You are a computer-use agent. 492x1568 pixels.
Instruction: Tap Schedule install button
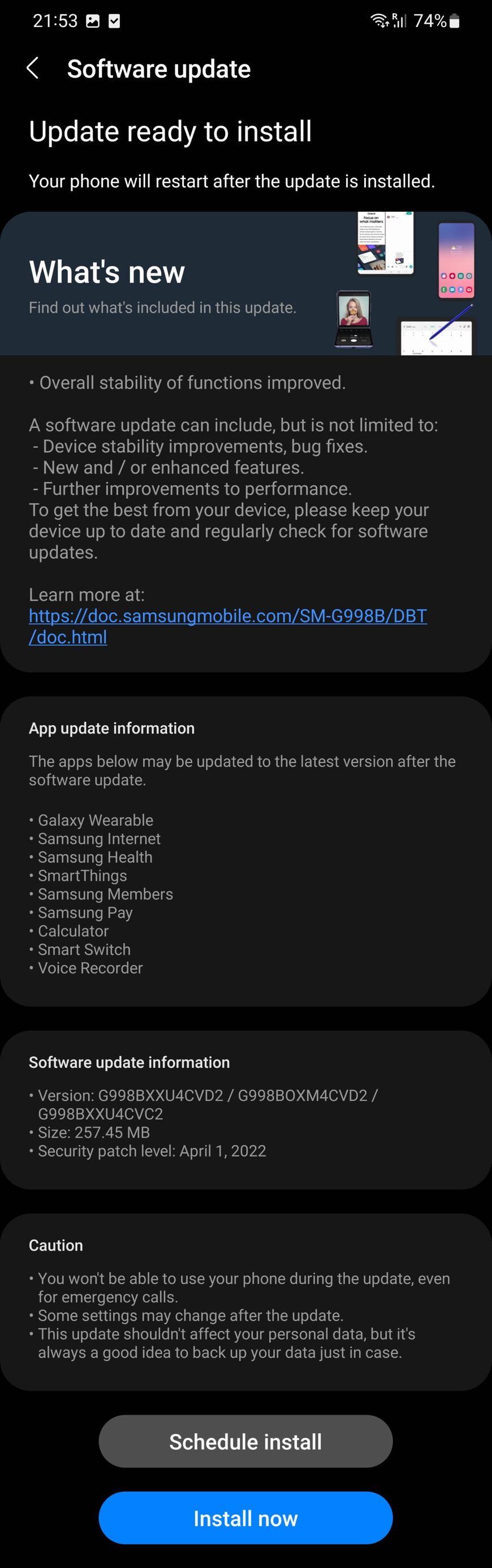(245, 1441)
